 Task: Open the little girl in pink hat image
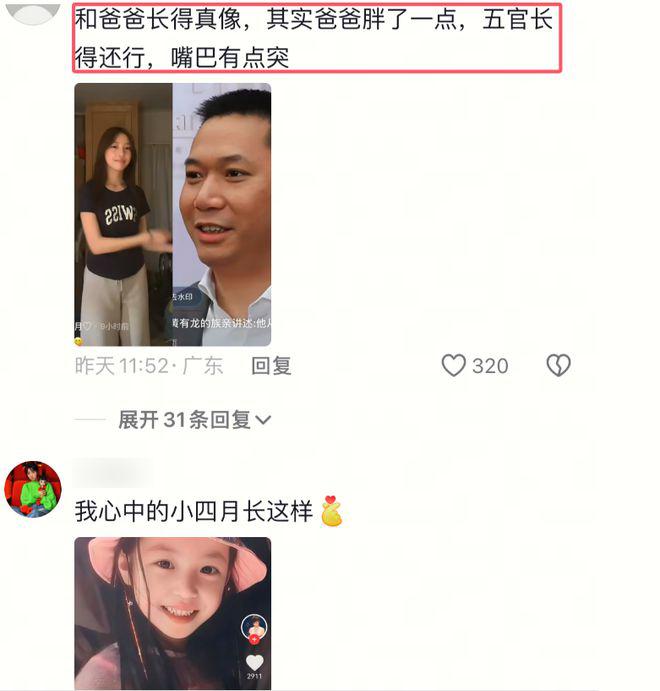[x=173, y=612]
